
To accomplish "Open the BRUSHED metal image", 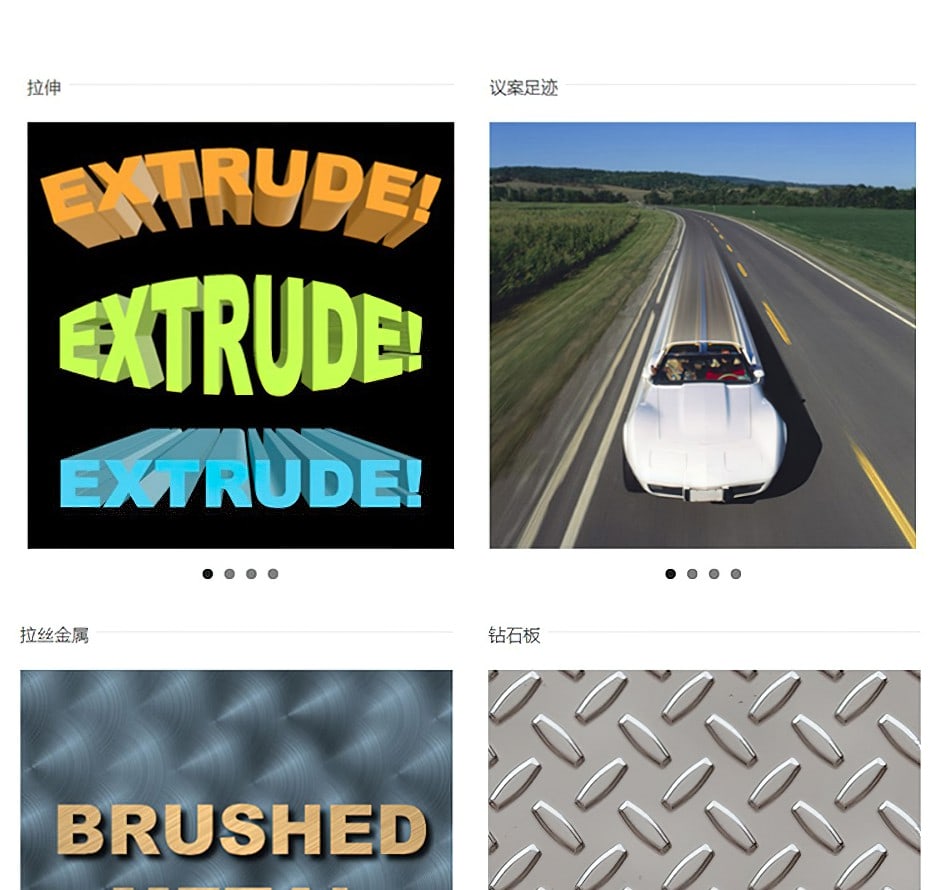I will tap(236, 779).
